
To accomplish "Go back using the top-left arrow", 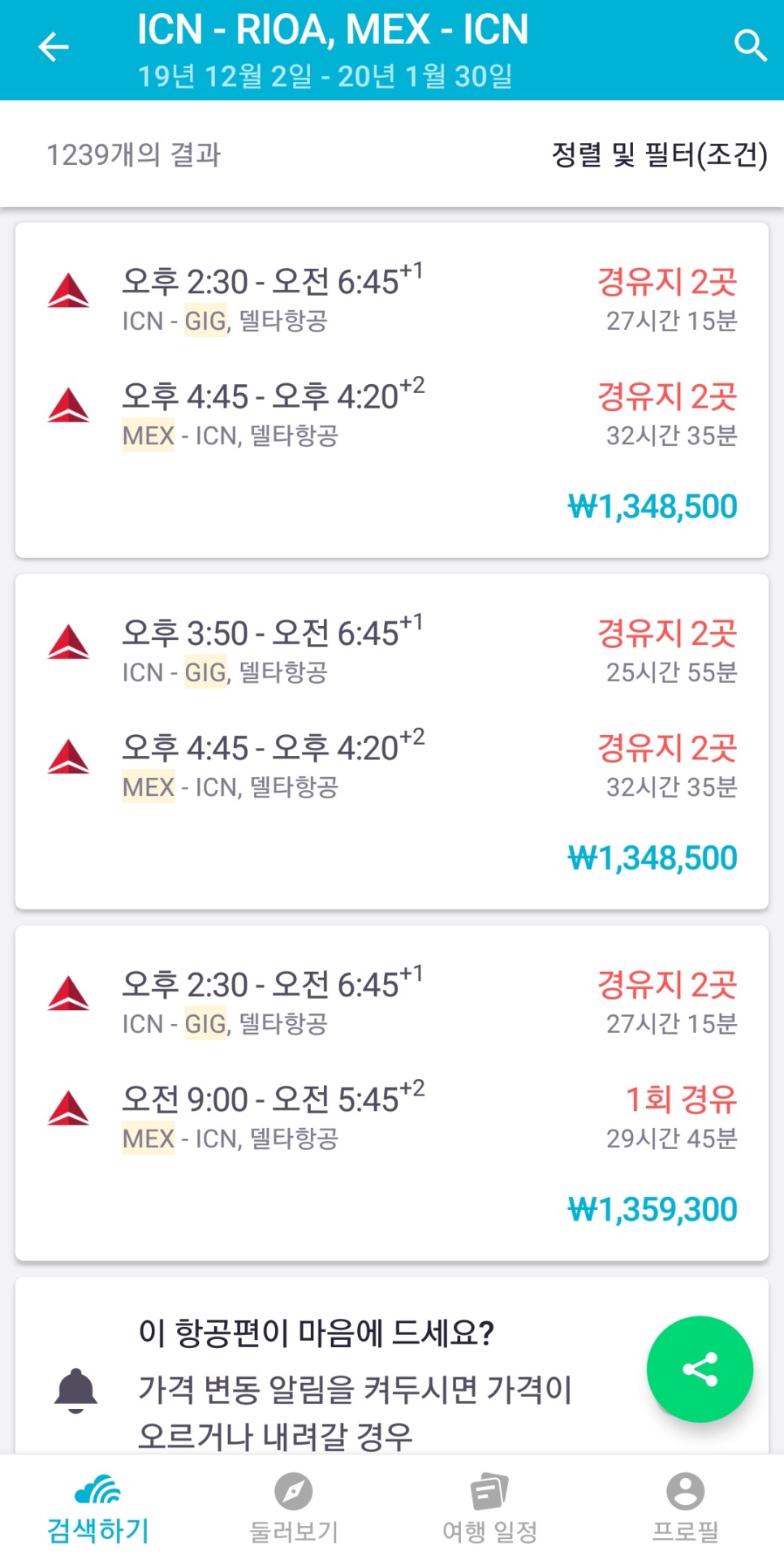I will click(x=54, y=47).
